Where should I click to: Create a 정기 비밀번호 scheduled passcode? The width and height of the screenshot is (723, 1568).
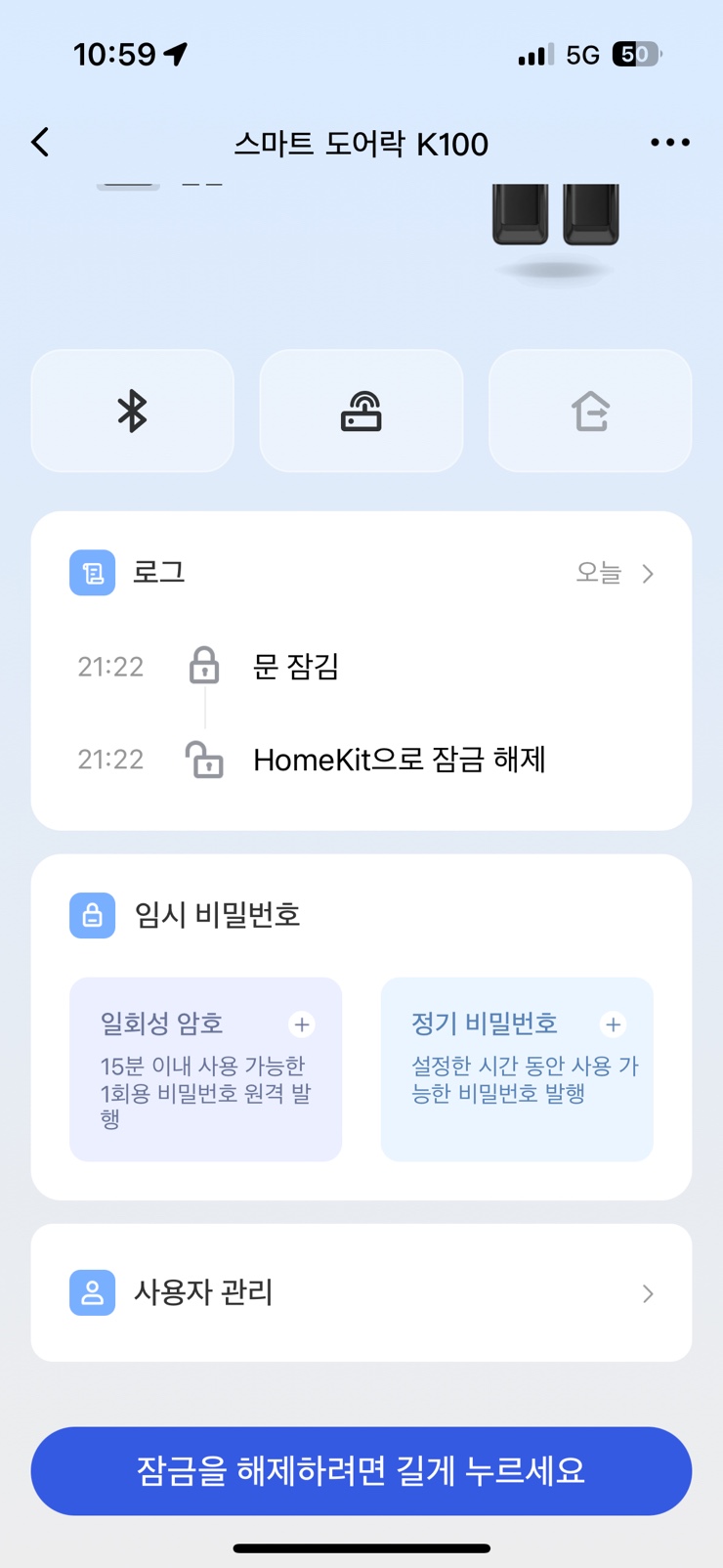point(517,1069)
